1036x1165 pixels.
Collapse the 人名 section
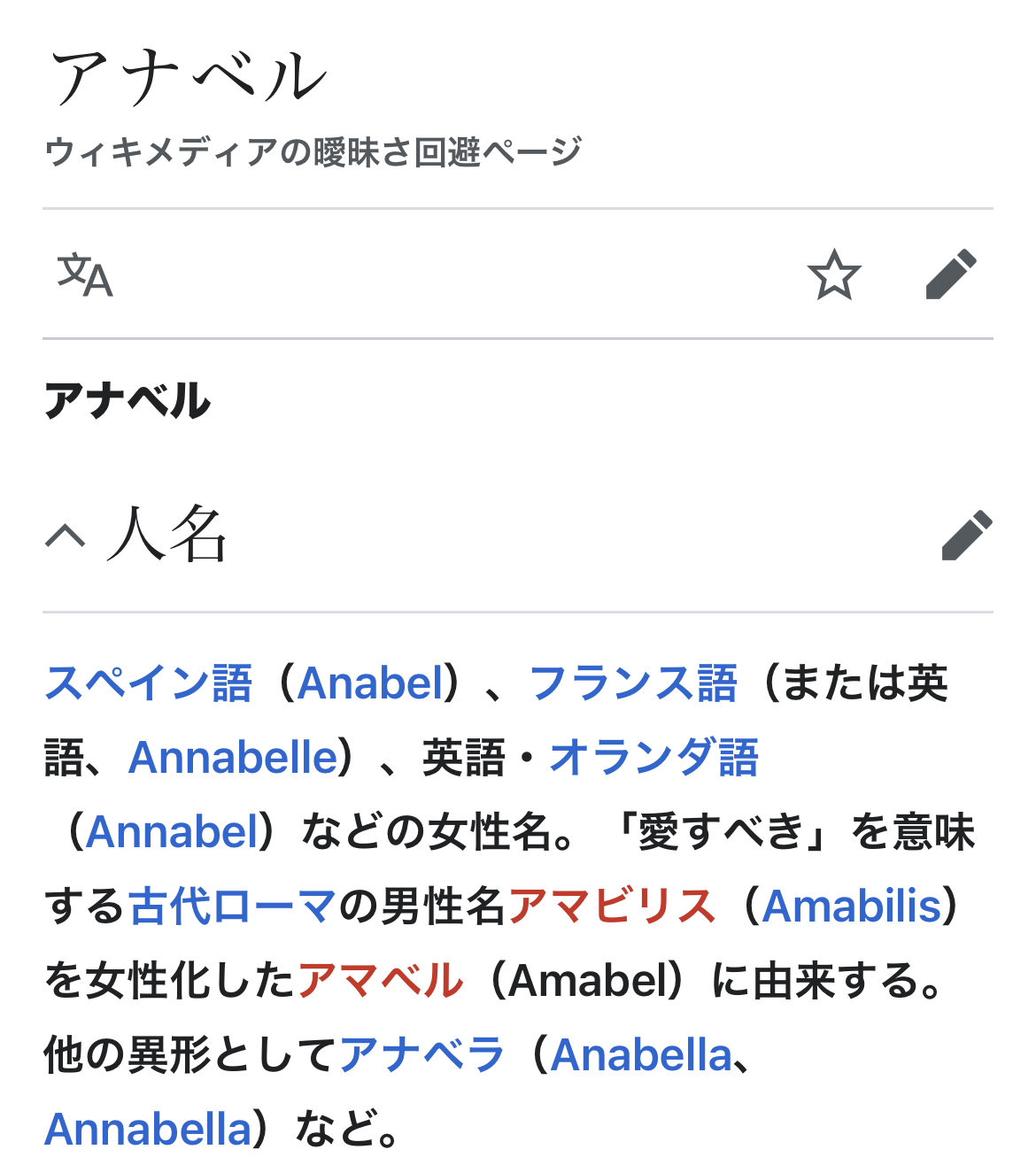[x=65, y=536]
